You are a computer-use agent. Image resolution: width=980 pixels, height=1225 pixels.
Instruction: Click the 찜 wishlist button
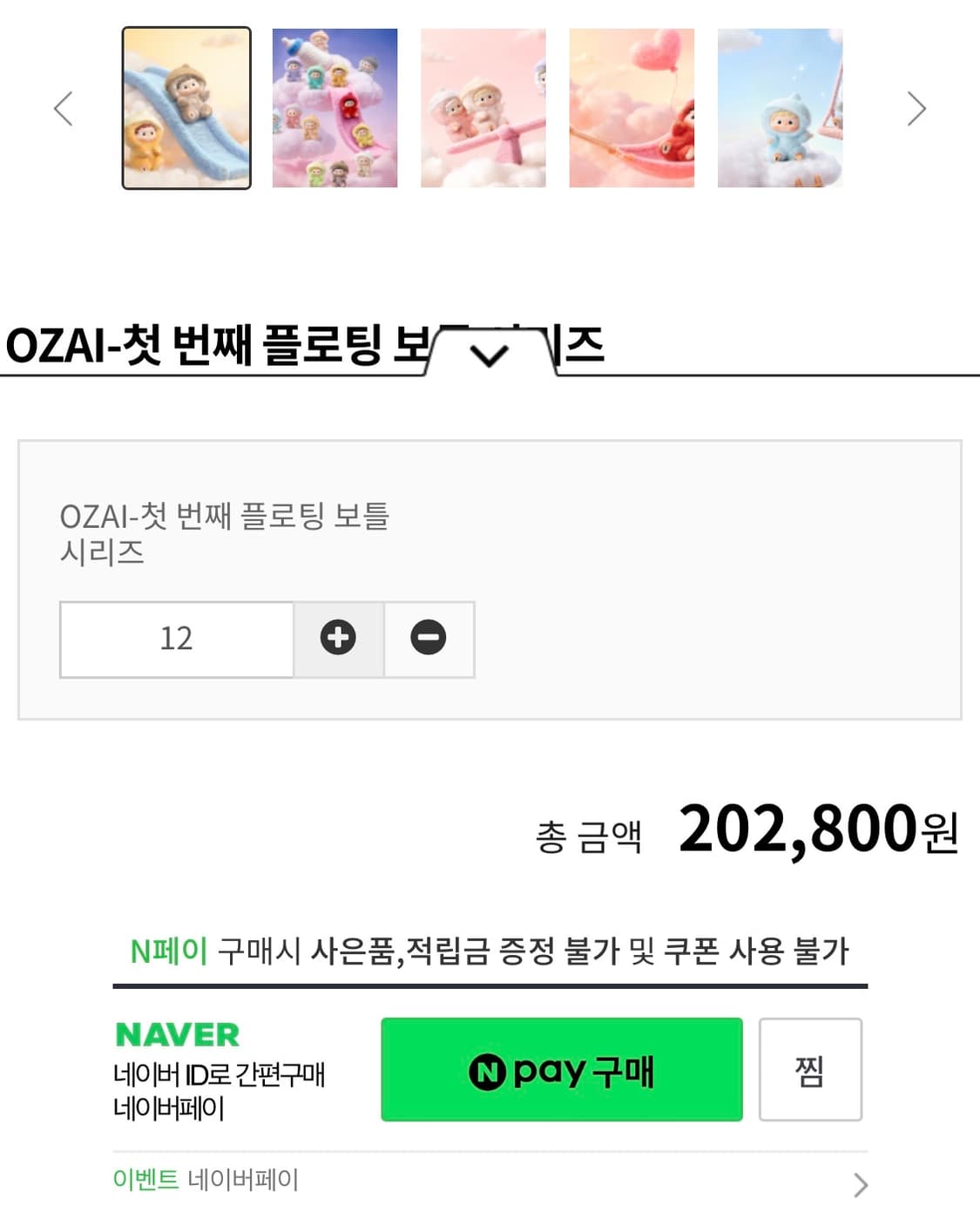(811, 1071)
